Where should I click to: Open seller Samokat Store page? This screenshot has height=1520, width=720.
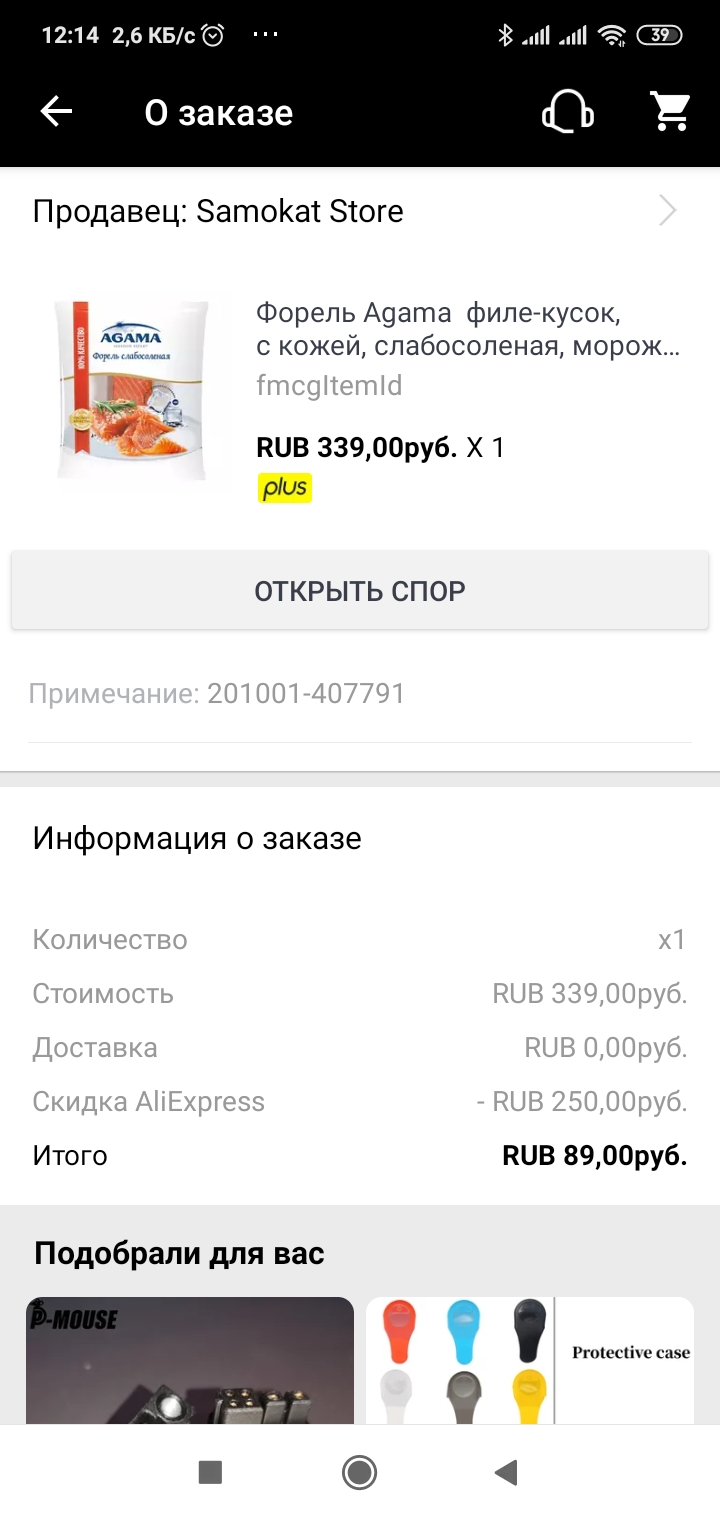pyautogui.click(x=360, y=211)
